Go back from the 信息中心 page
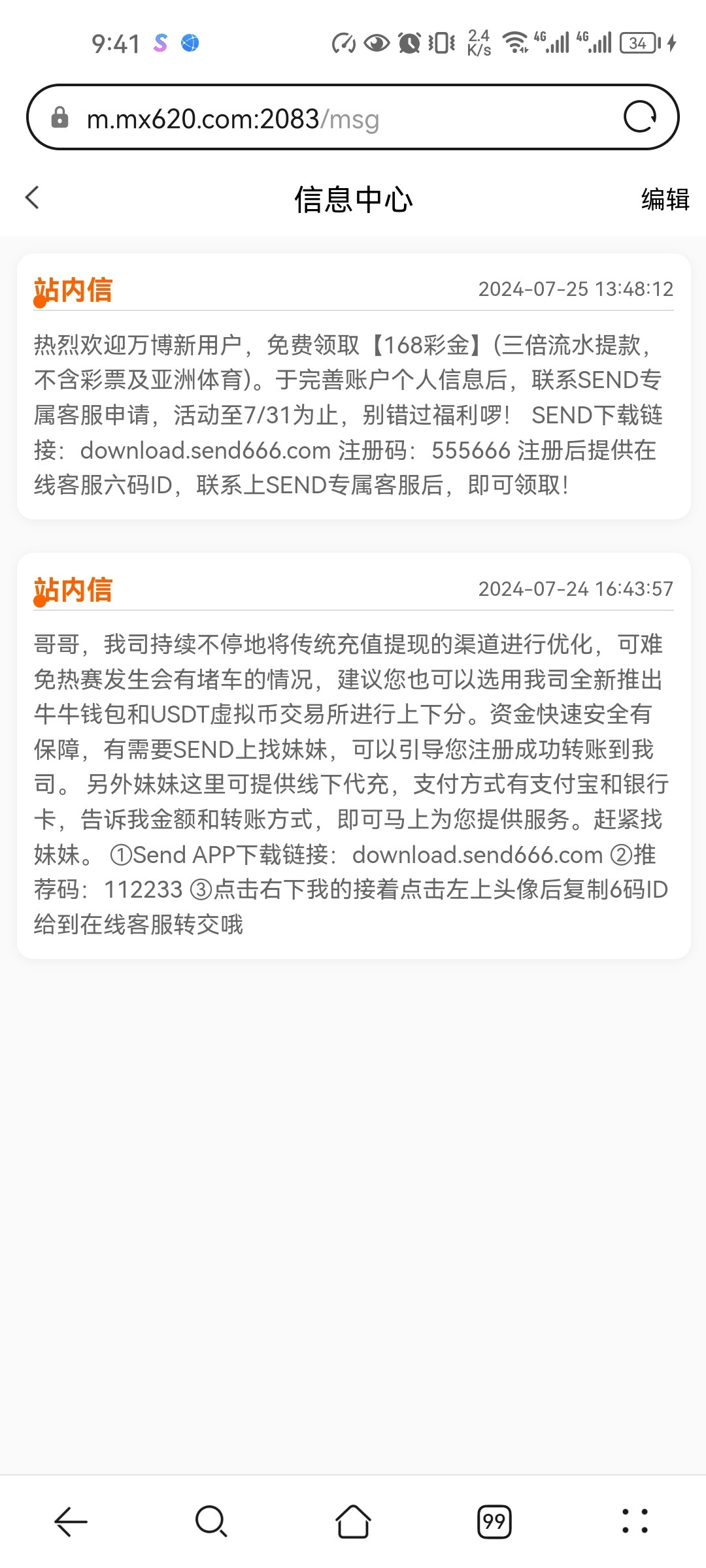The image size is (706, 1568). click(x=33, y=198)
